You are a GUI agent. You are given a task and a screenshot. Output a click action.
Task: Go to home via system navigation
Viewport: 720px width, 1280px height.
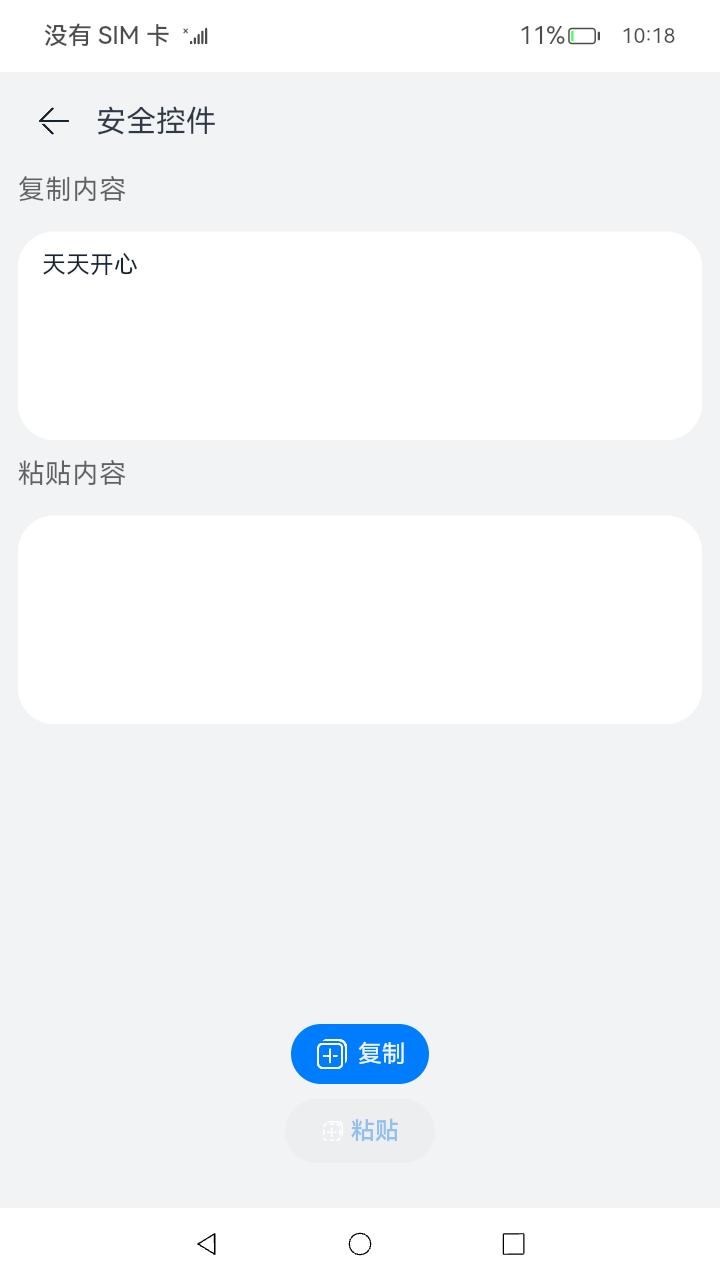point(360,1244)
